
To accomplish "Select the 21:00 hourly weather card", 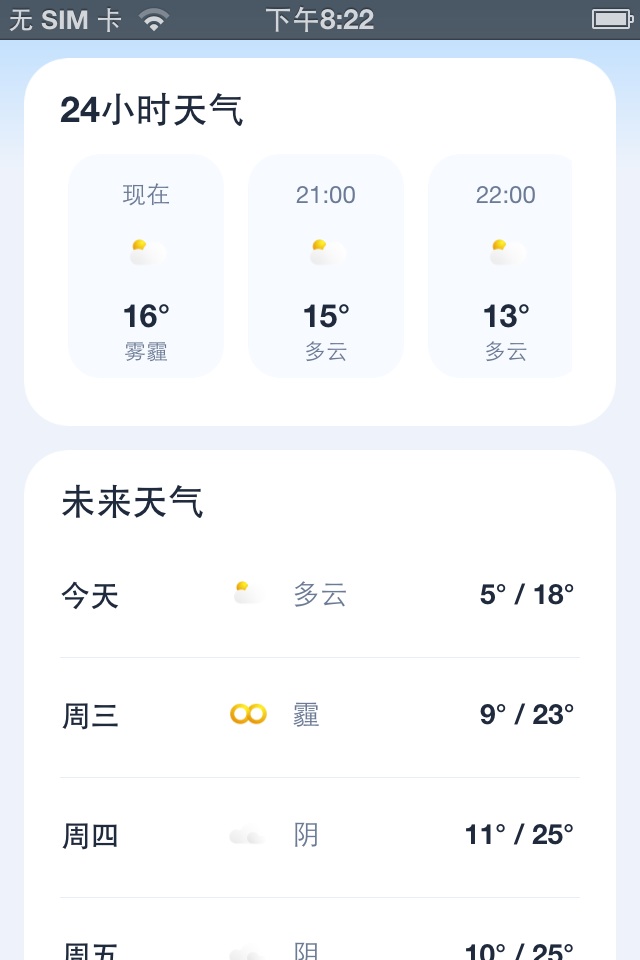I will pyautogui.click(x=326, y=266).
